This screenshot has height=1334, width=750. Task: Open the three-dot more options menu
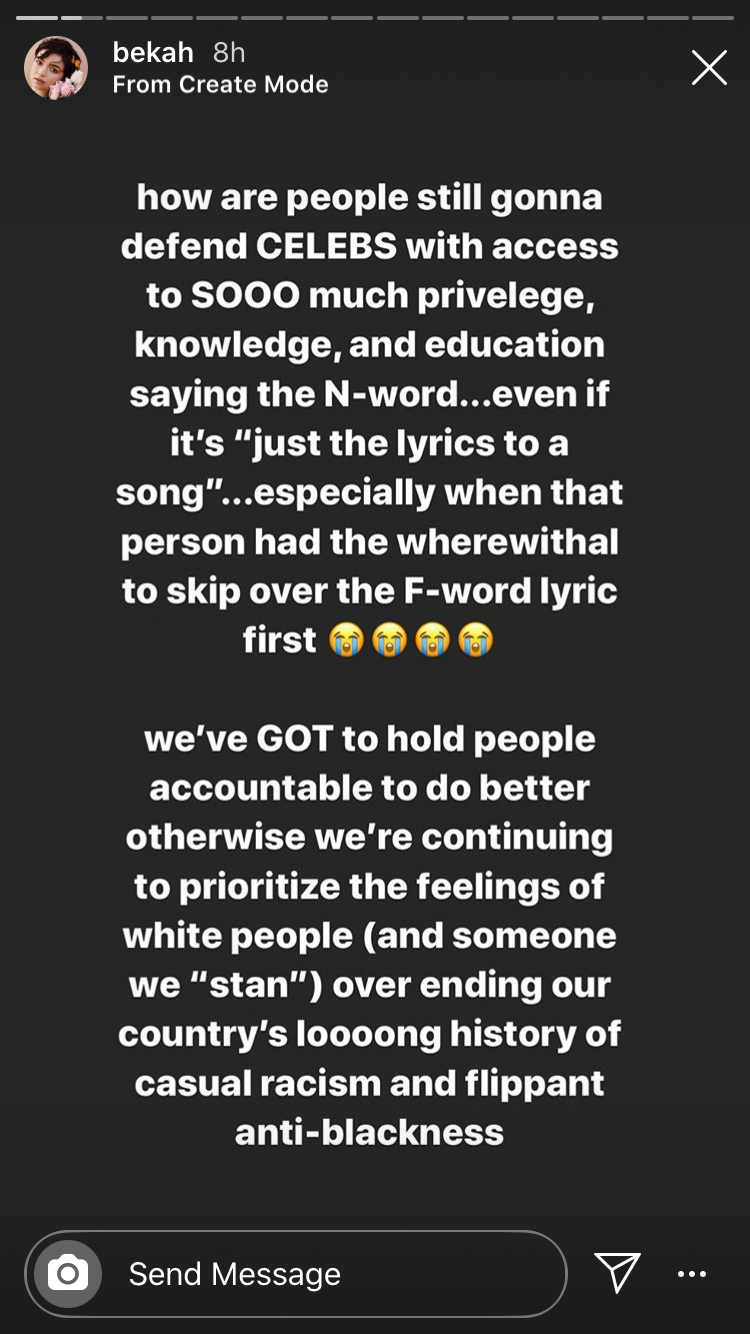click(692, 1274)
